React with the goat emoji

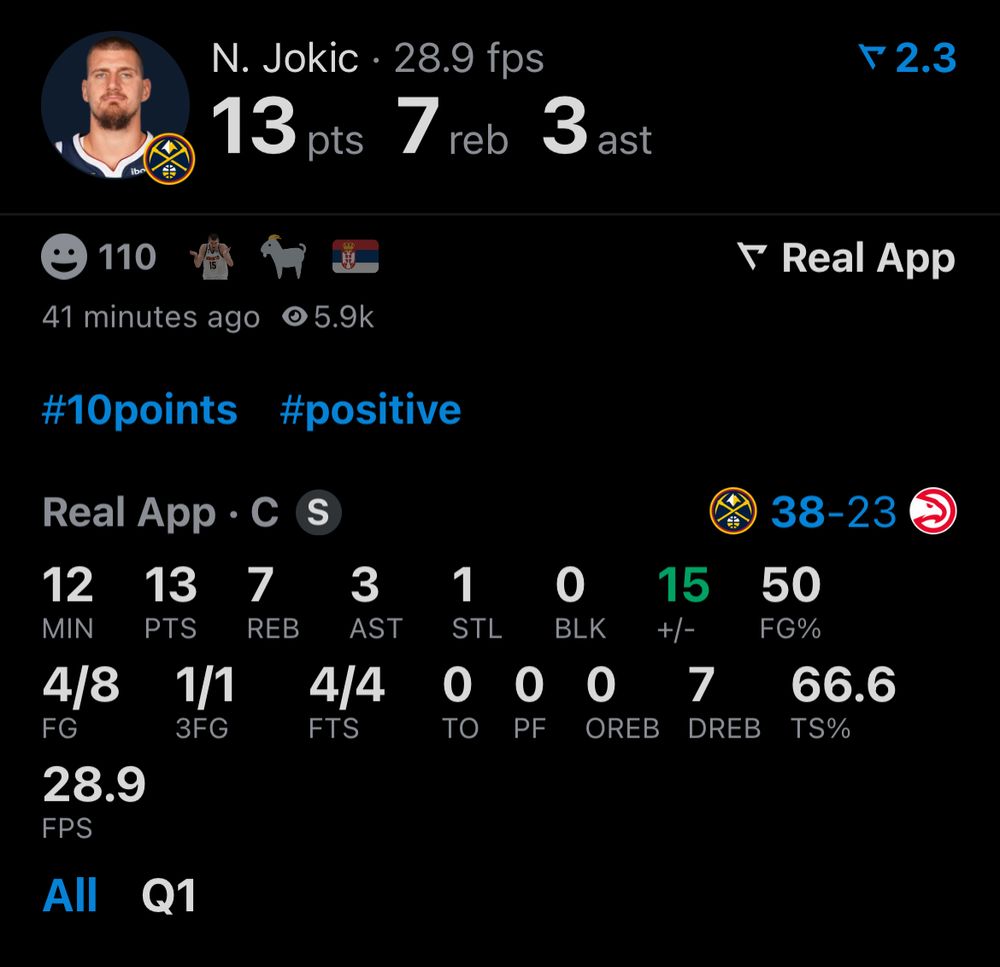283,257
